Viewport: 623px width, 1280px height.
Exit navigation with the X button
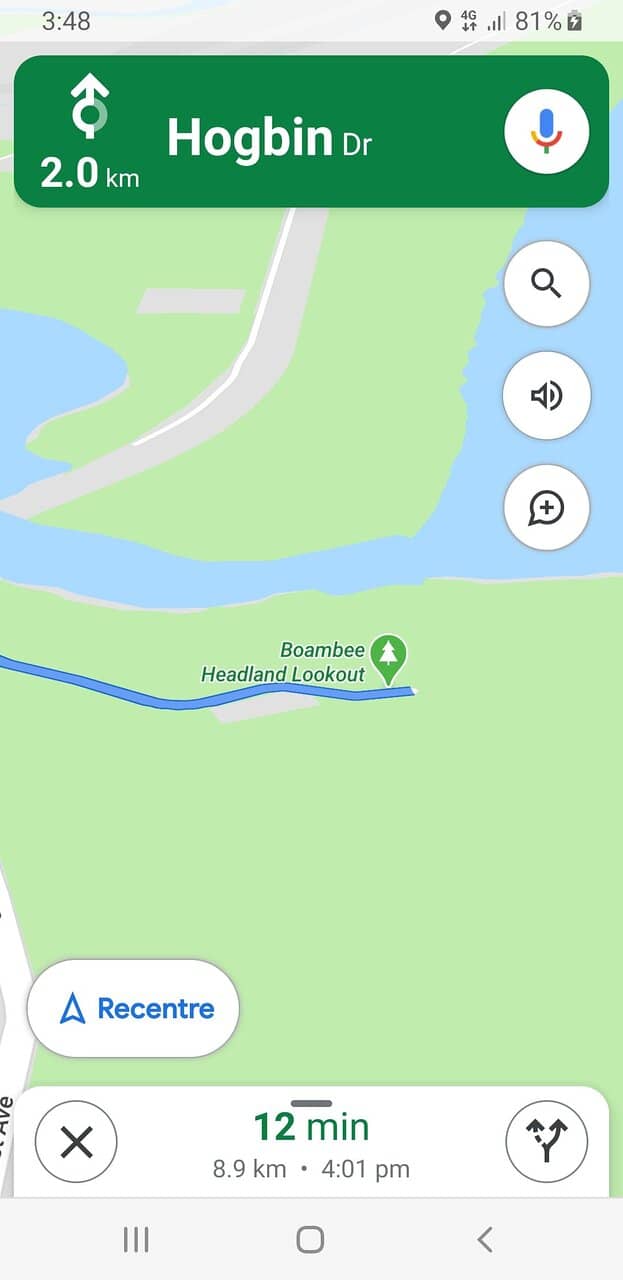coord(76,1142)
